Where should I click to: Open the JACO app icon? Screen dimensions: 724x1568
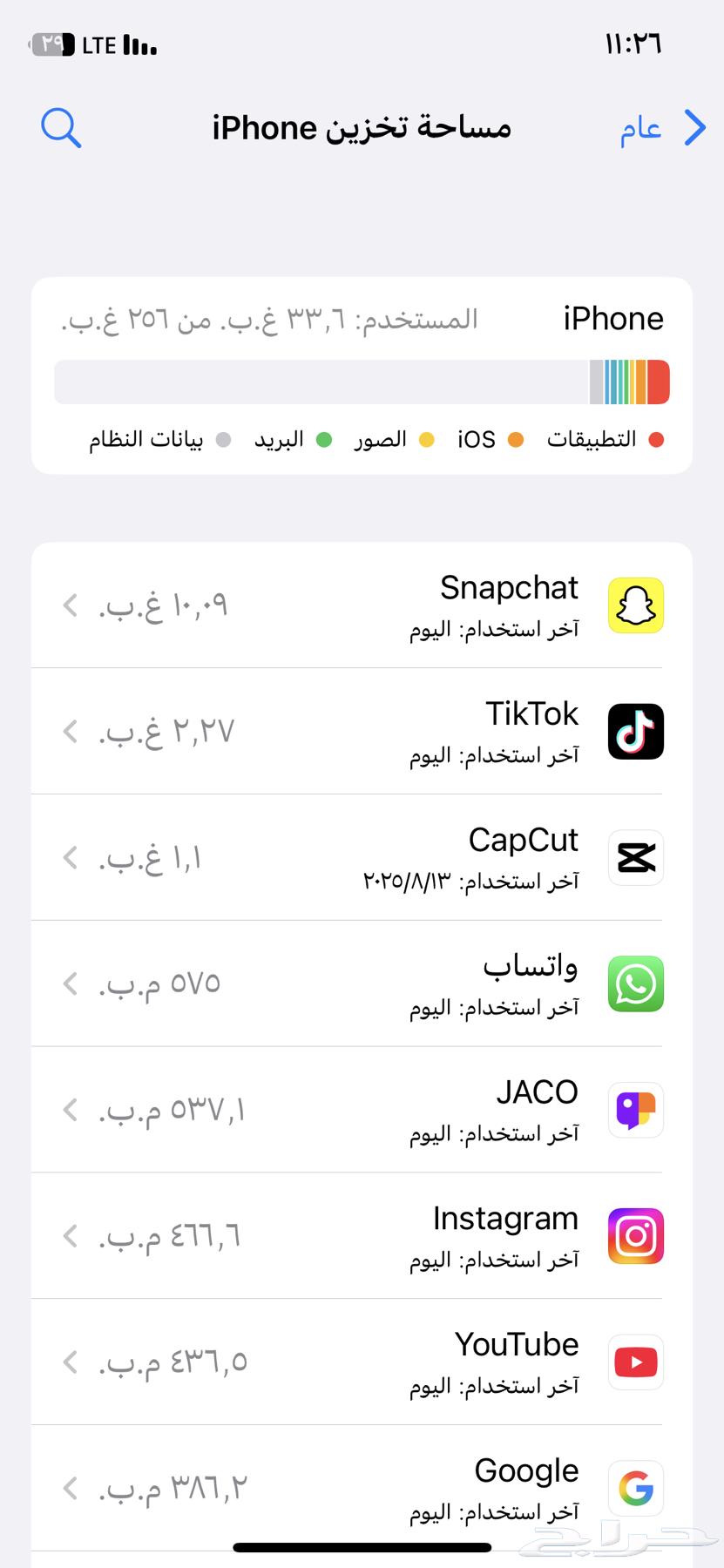[635, 1110]
